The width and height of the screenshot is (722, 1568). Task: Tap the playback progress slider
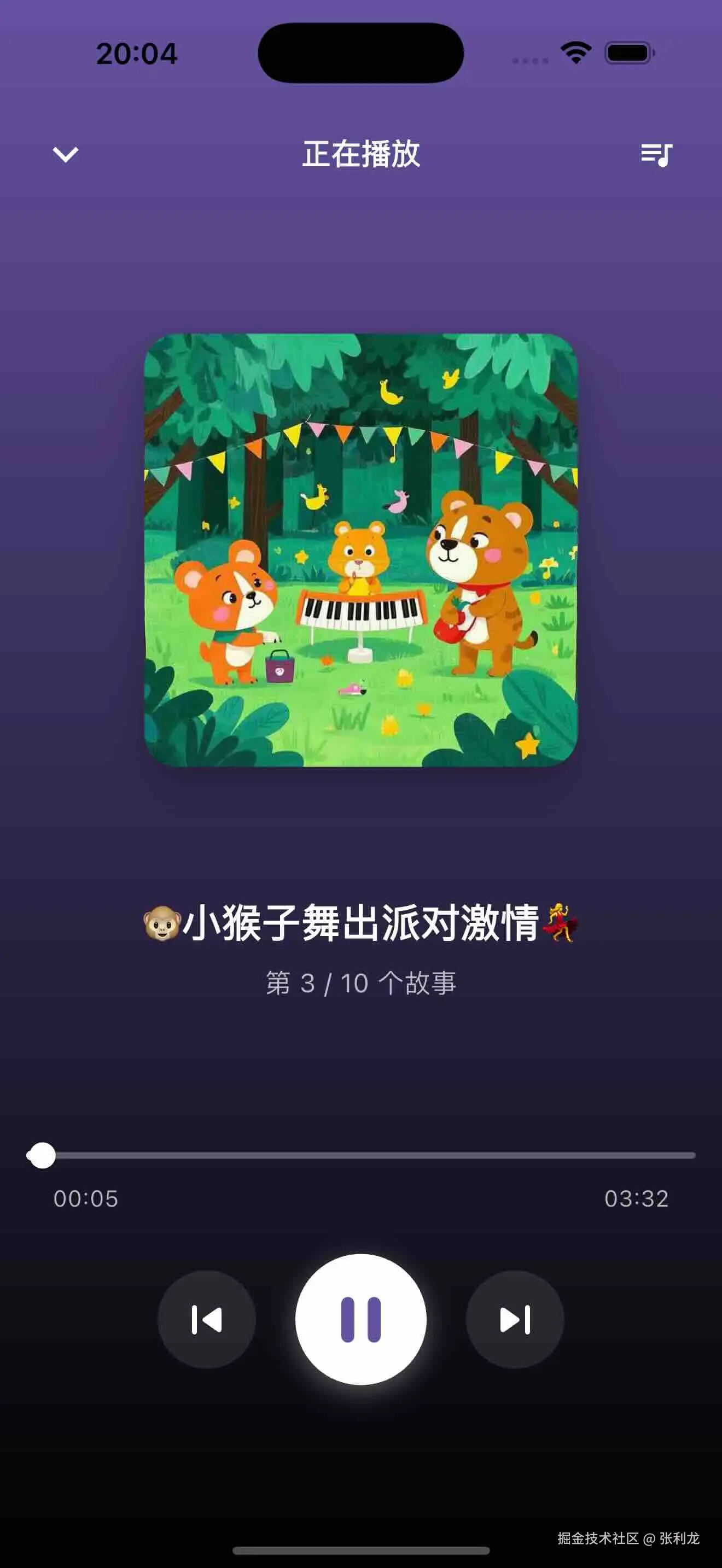tap(361, 1155)
